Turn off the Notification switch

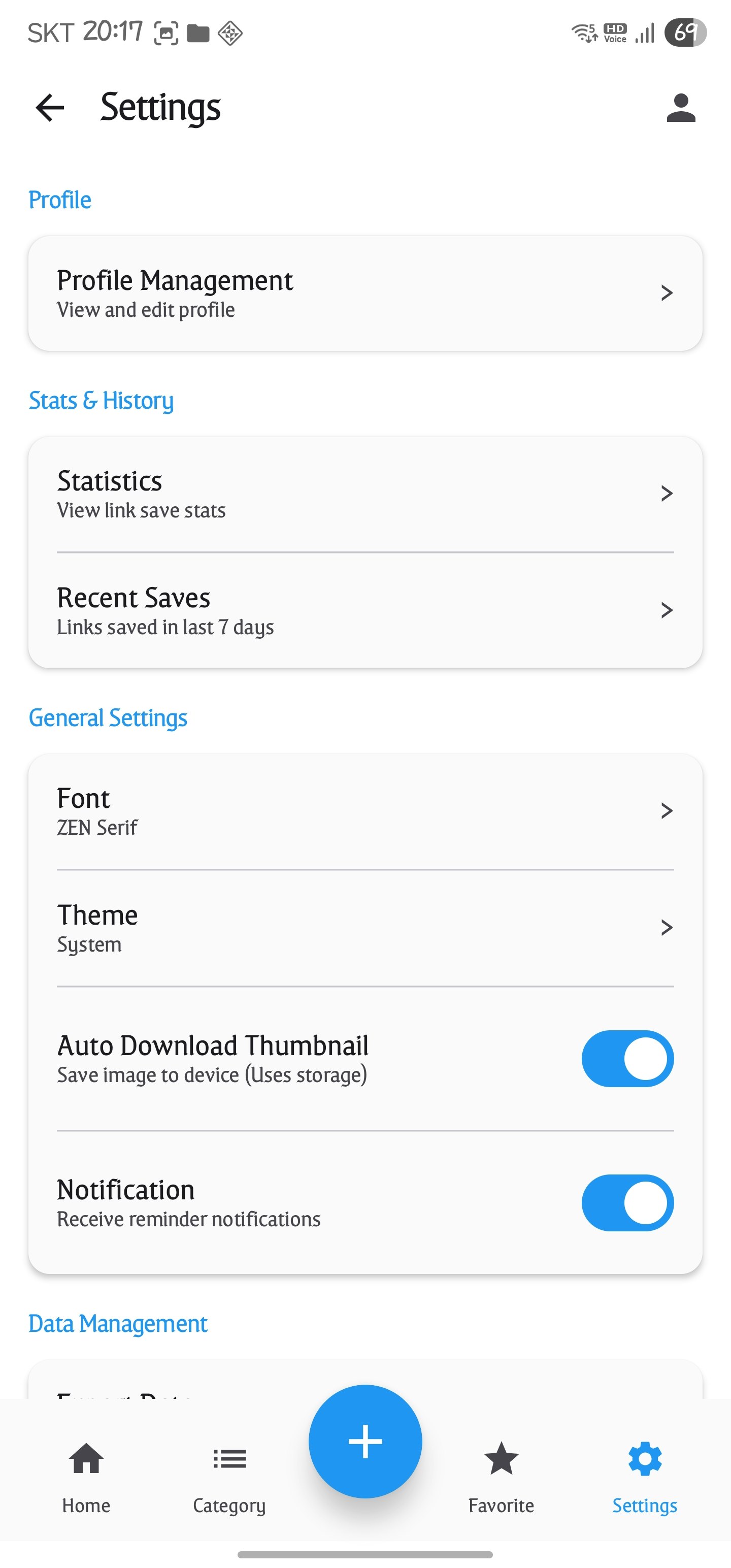(x=627, y=1203)
